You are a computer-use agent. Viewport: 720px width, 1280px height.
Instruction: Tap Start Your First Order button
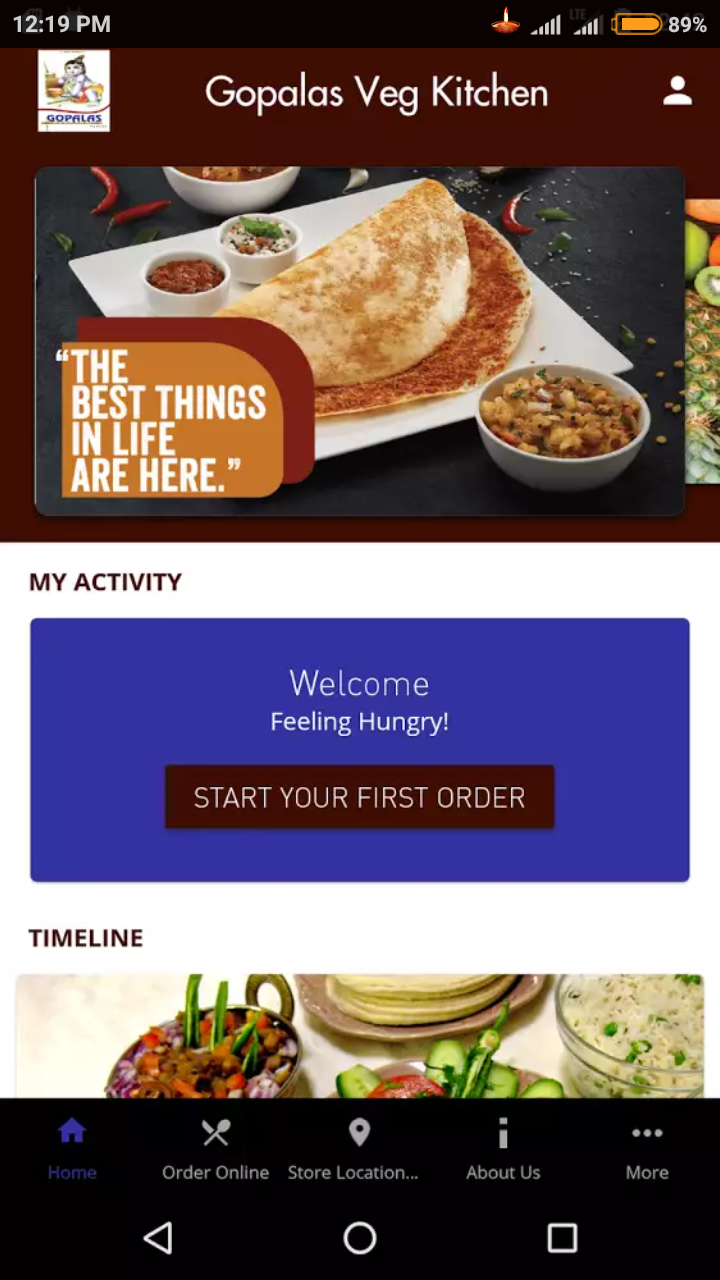pyautogui.click(x=359, y=797)
